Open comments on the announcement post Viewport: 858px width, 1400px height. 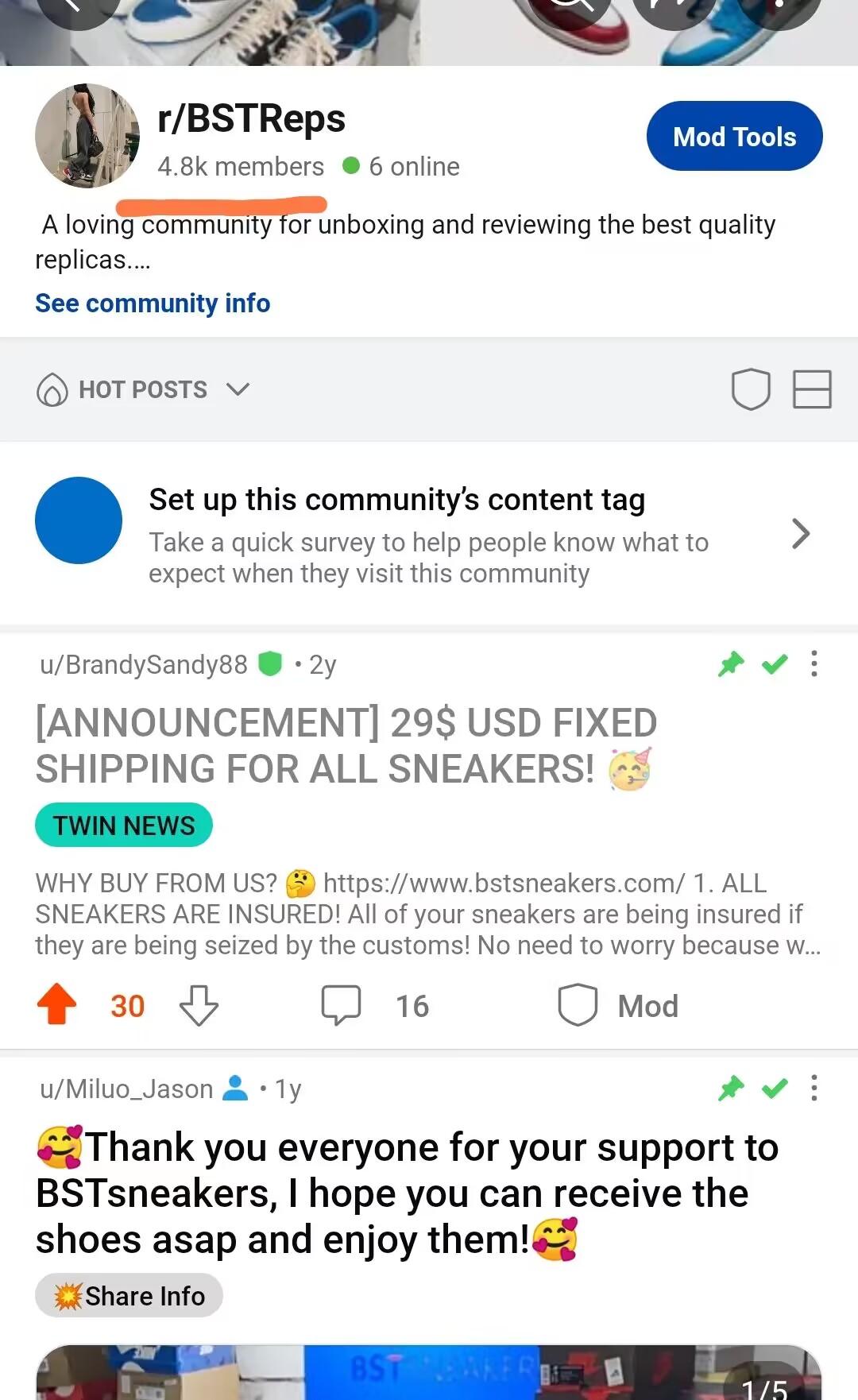(x=375, y=1006)
